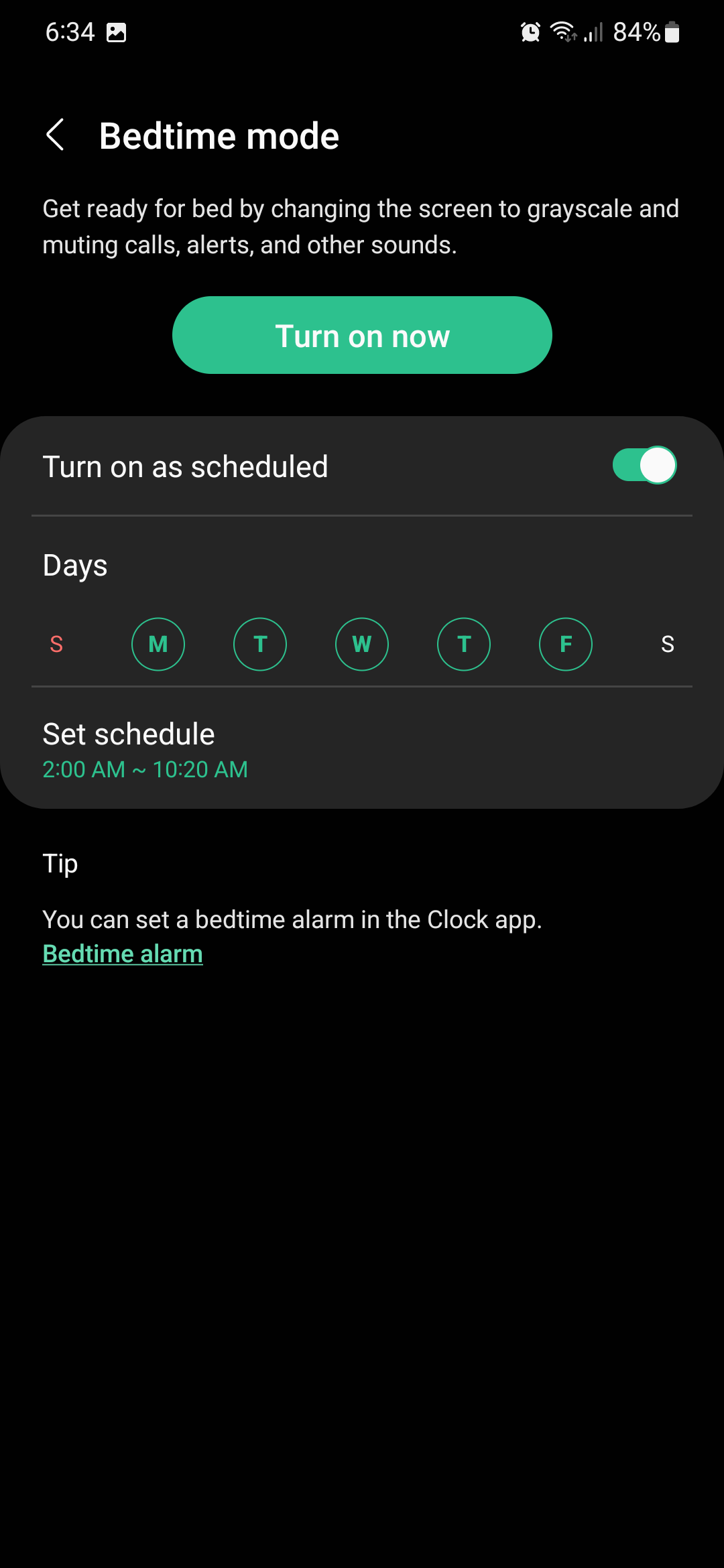This screenshot has height=1568, width=724.
Task: Deselect Wednesday in the Days row
Action: (362, 644)
